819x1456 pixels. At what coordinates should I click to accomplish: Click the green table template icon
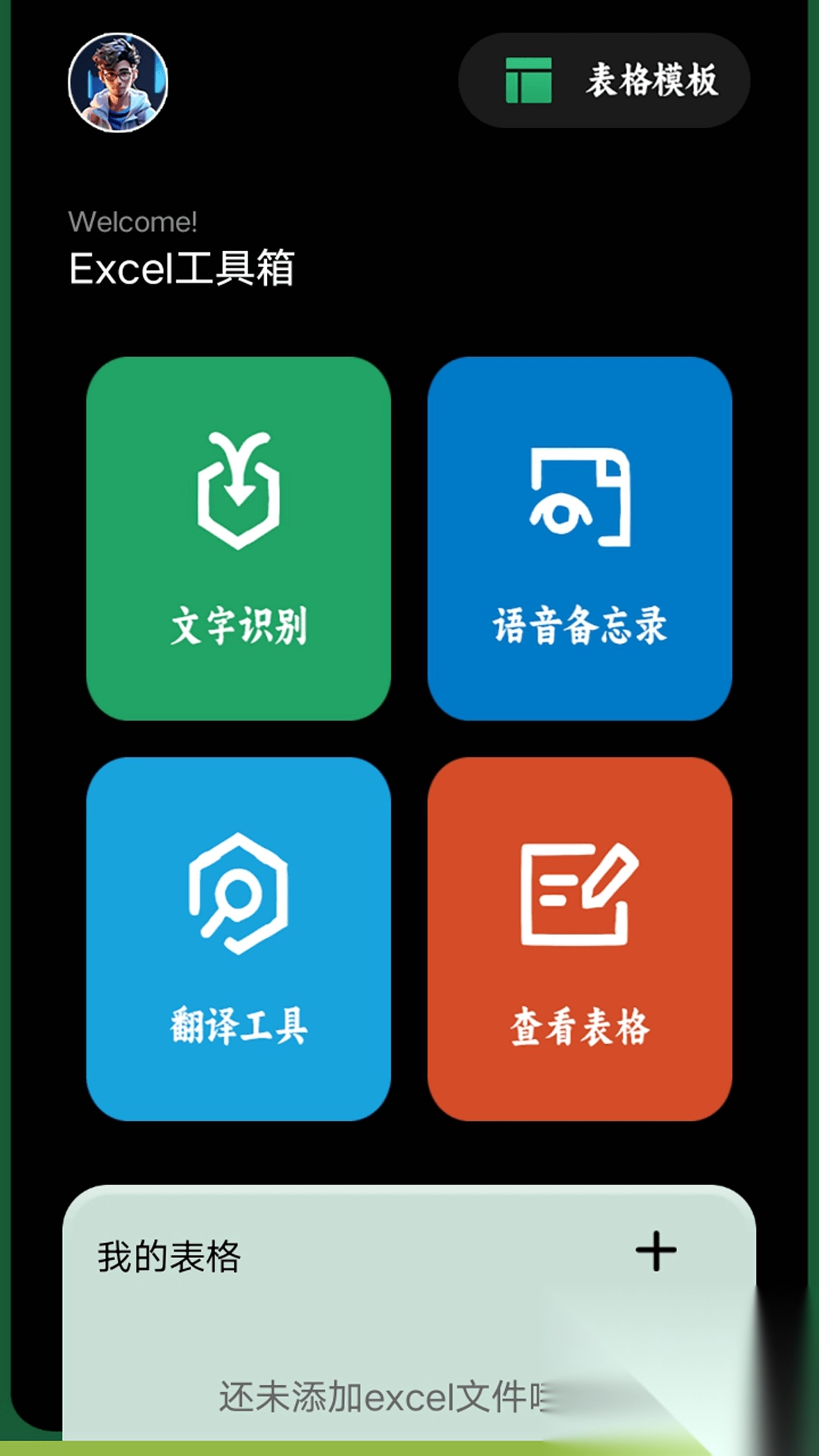pos(531,80)
